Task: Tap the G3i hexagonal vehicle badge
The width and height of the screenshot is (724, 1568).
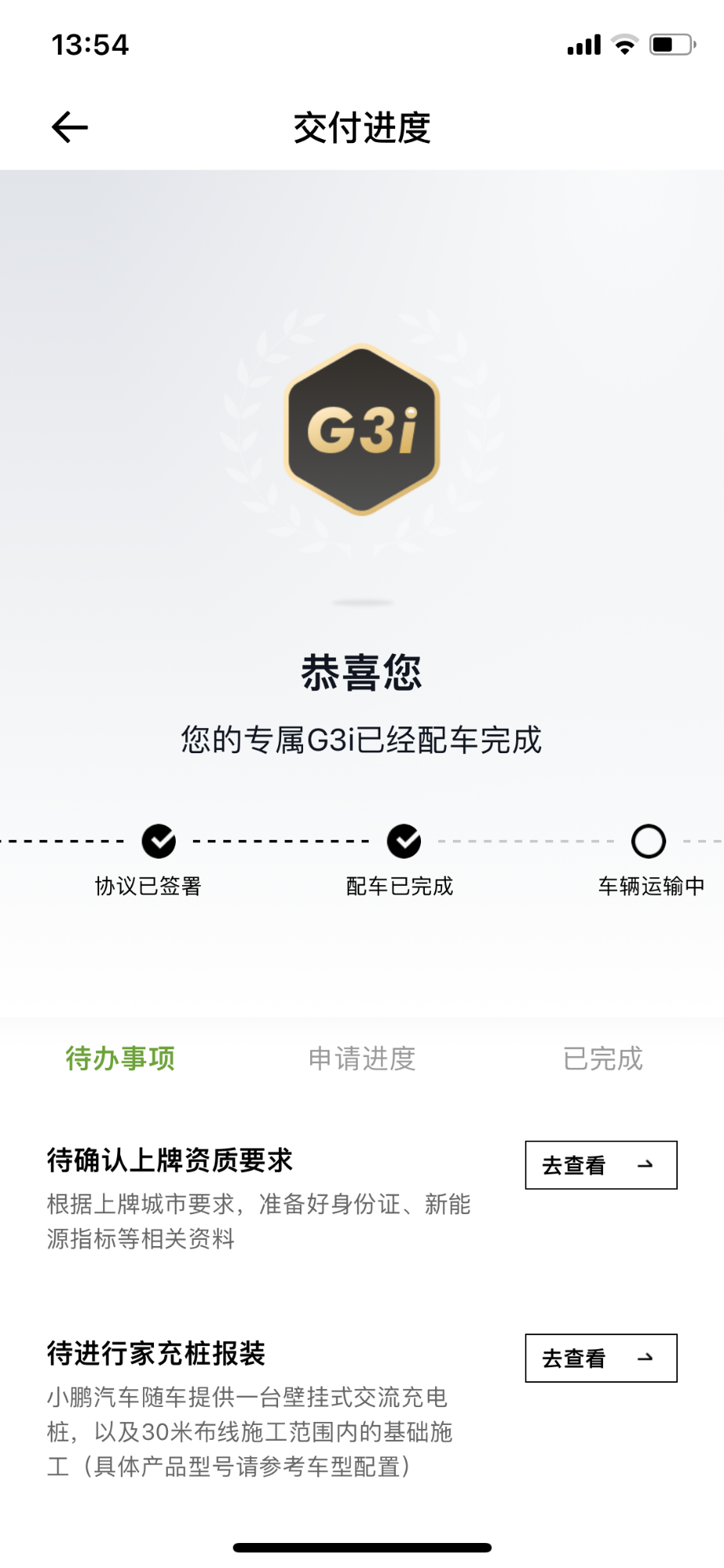Action: pyautogui.click(x=361, y=430)
